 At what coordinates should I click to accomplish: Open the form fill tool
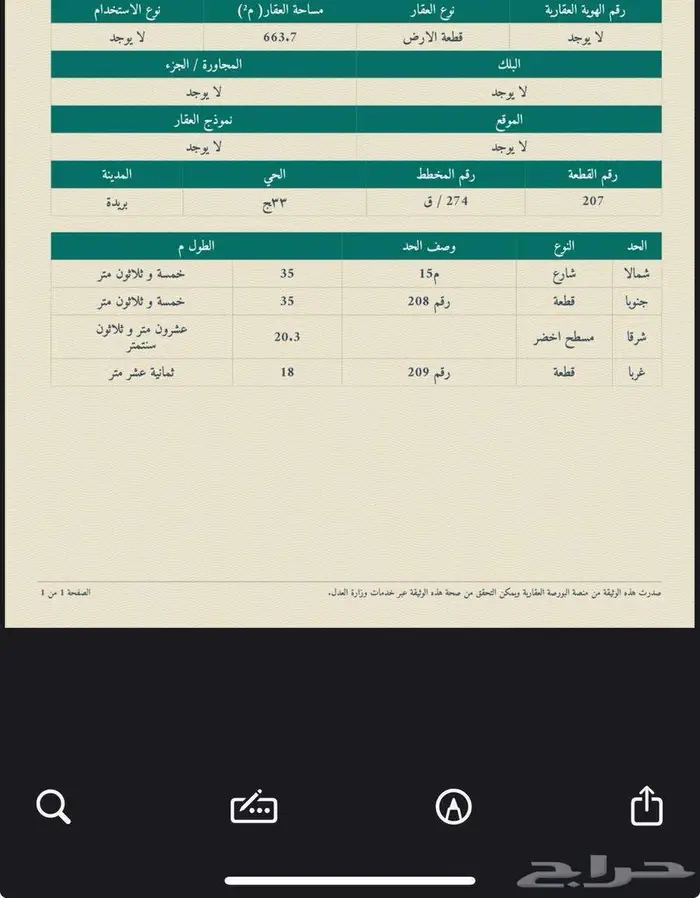click(x=254, y=806)
